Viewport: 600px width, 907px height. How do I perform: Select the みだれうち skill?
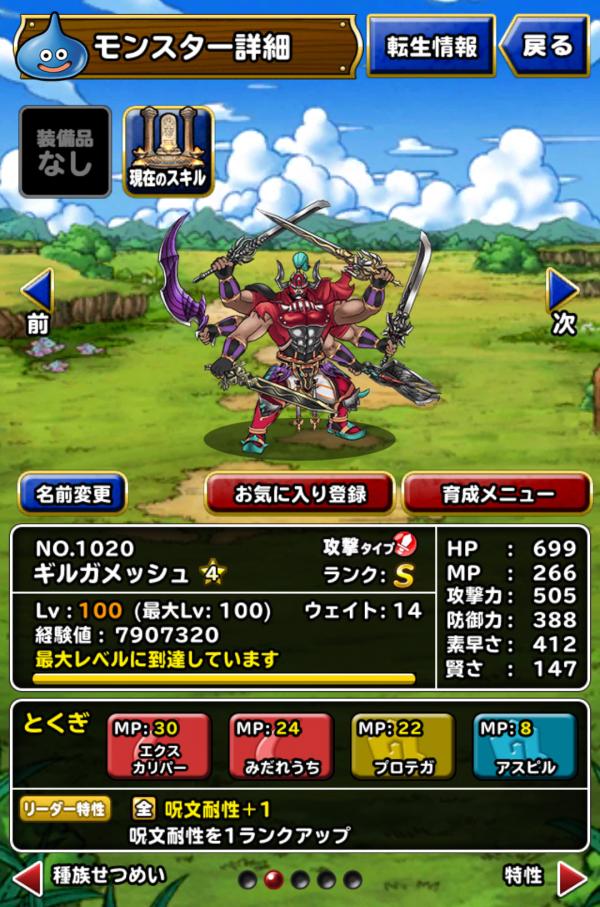pos(279,746)
